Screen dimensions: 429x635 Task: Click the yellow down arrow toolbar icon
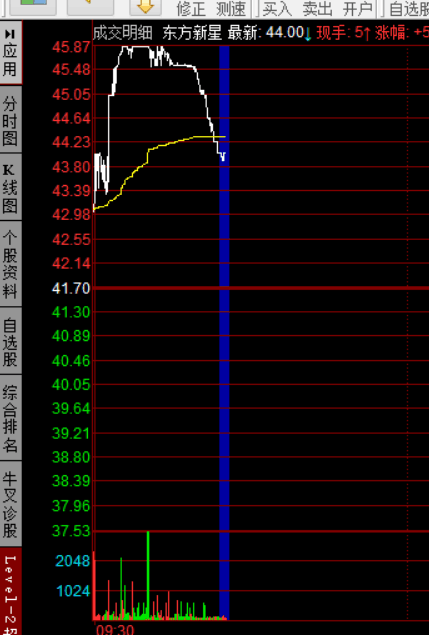coord(145,7)
